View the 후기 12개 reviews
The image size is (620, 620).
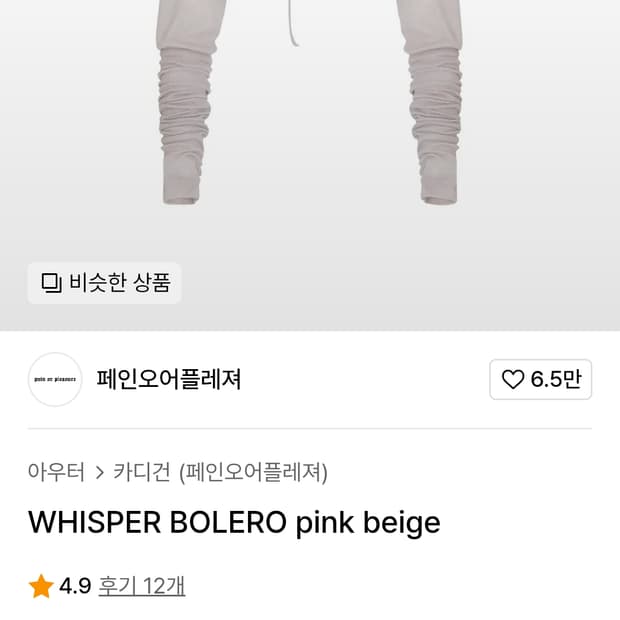coord(142,586)
